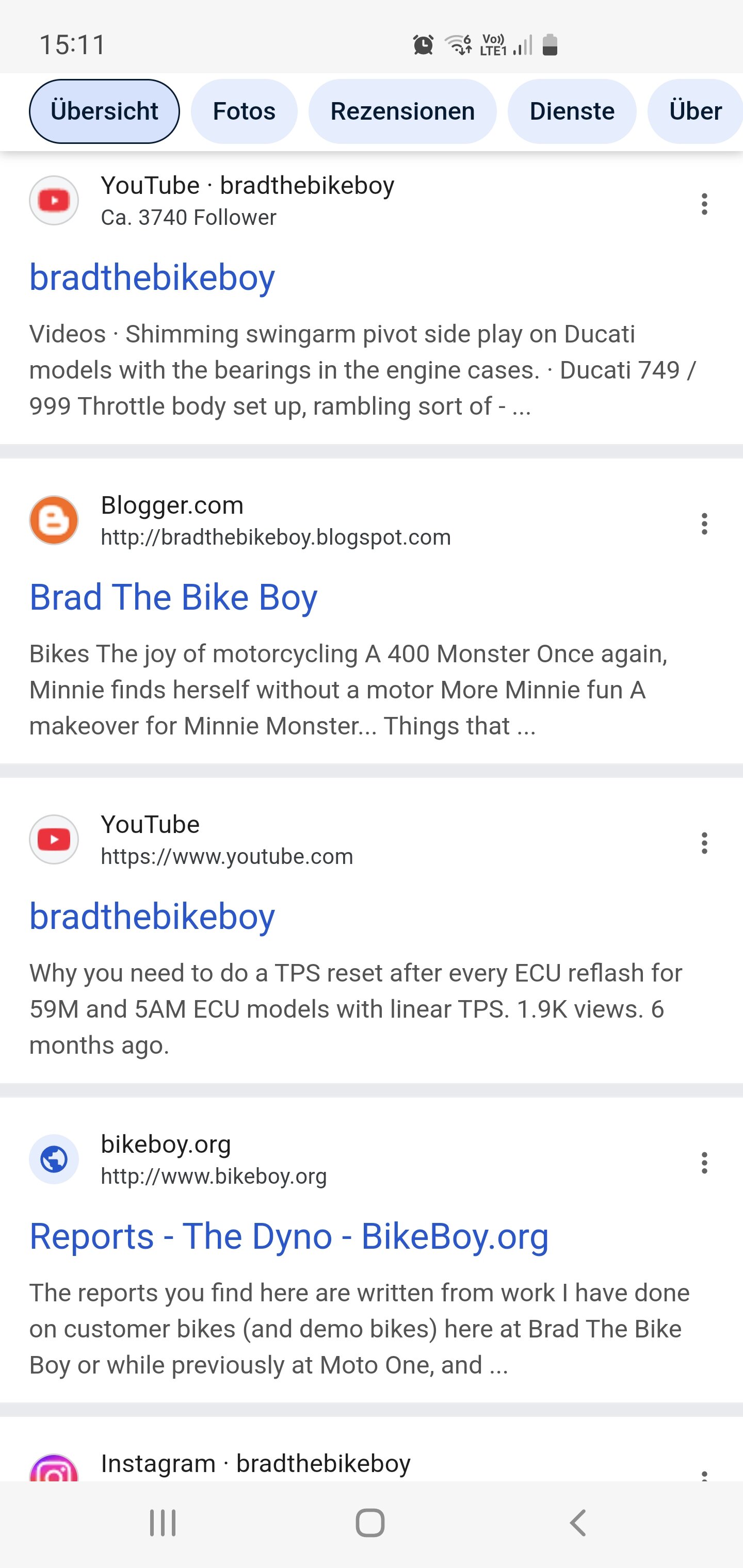This screenshot has height=1568, width=743.
Task: Open more options for the www.youtube.com result
Action: click(704, 843)
